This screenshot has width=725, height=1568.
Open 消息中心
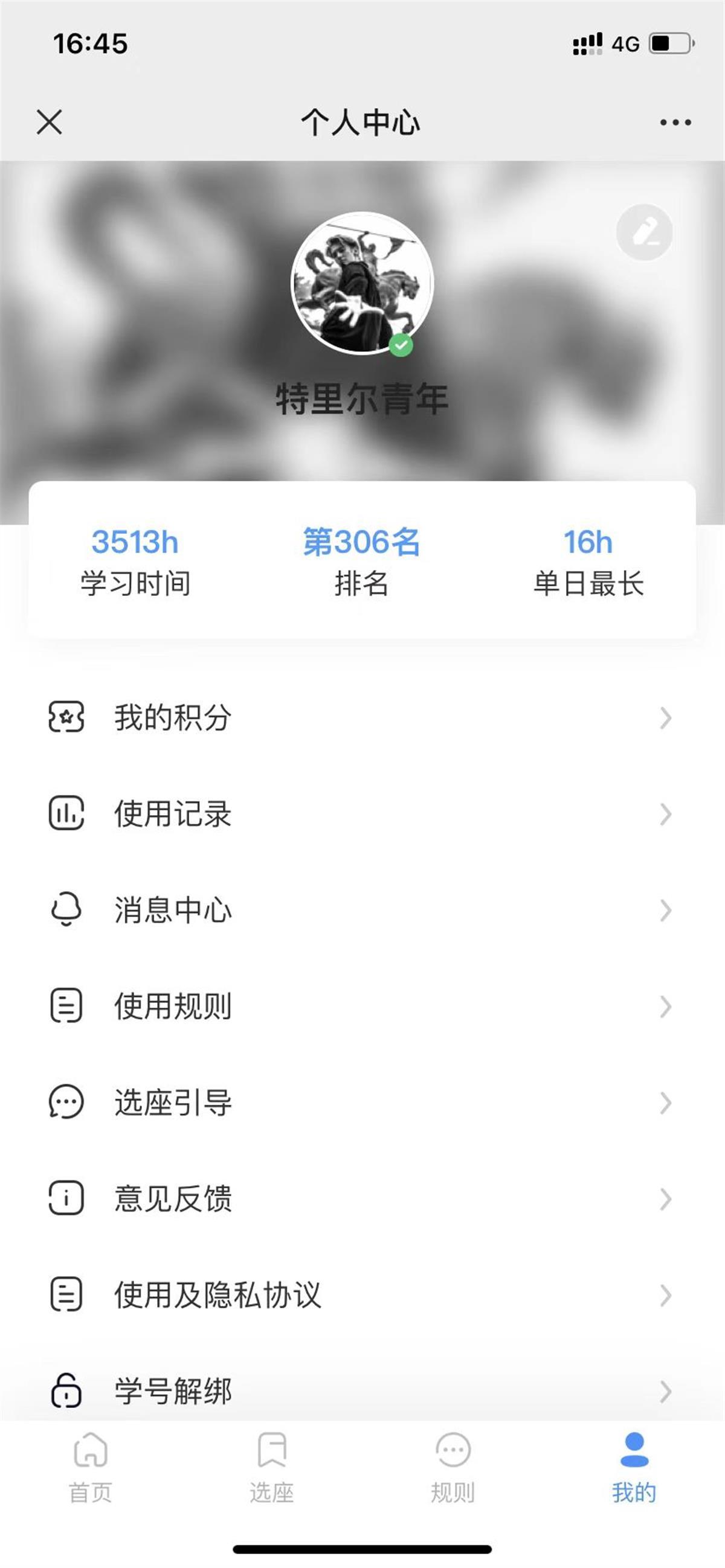[x=361, y=910]
